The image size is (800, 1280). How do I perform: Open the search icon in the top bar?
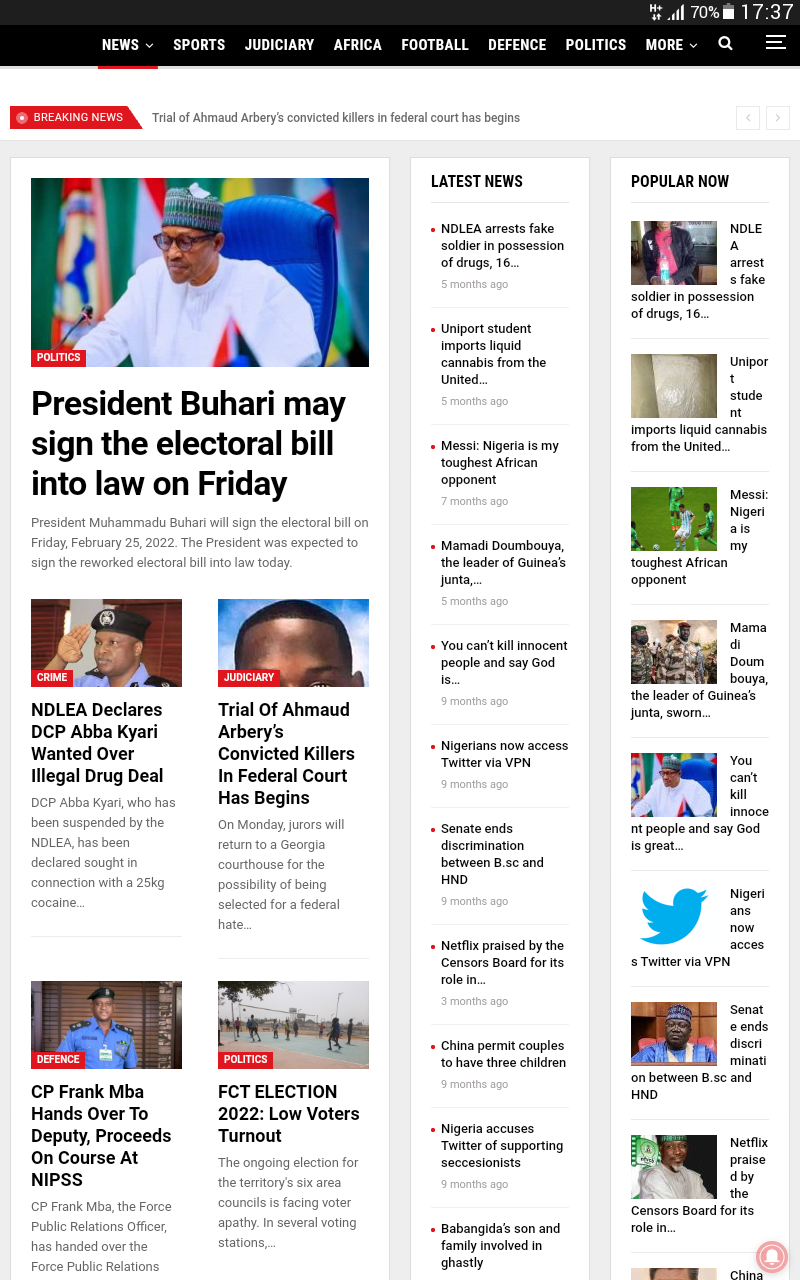coord(726,44)
